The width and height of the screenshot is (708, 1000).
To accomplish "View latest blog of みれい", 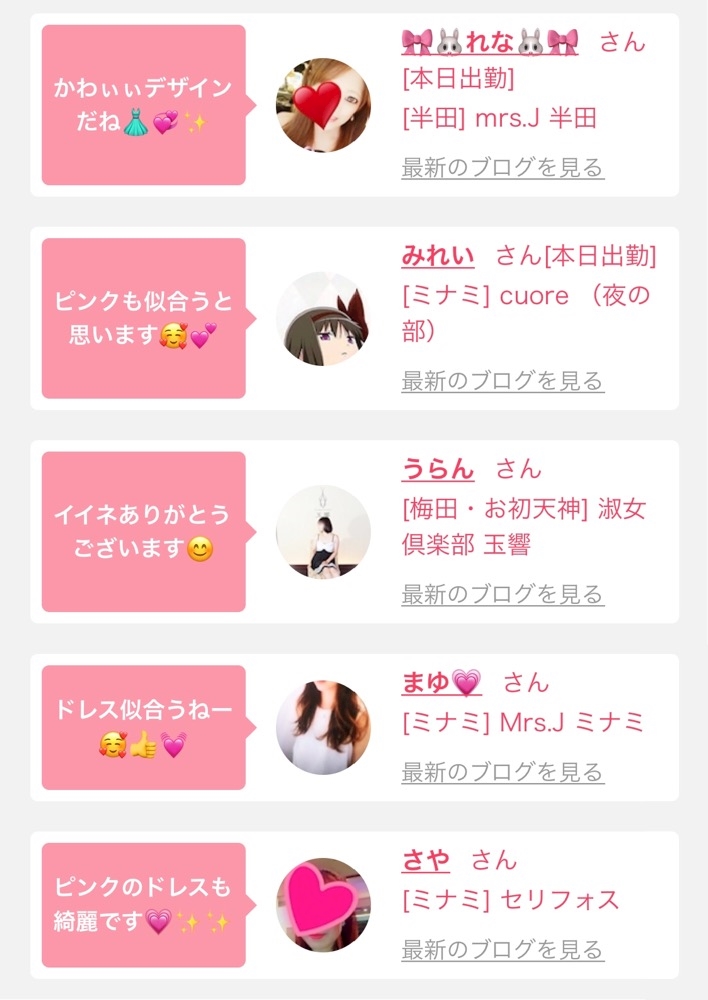I will click(503, 381).
